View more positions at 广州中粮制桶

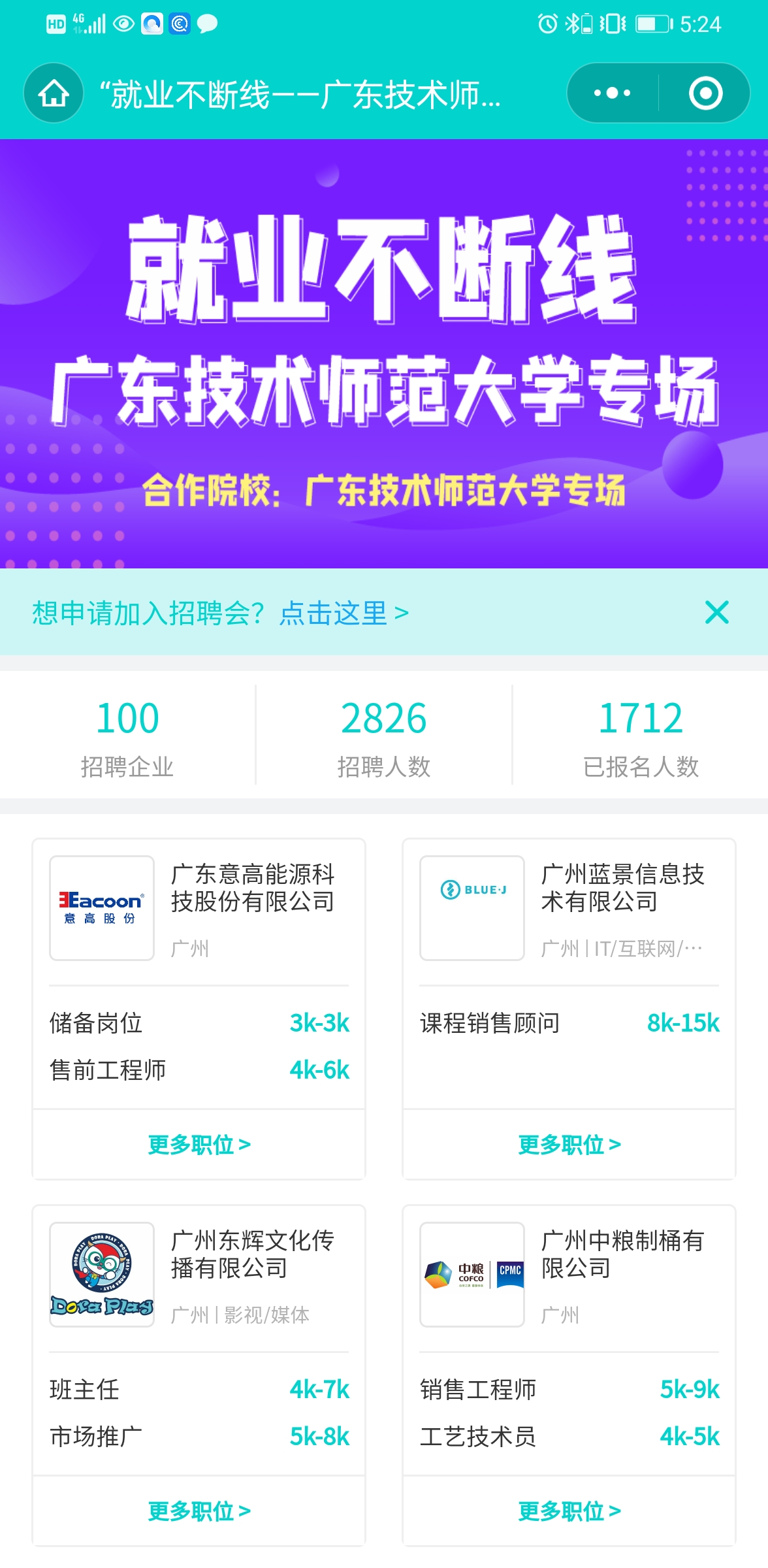569,1511
